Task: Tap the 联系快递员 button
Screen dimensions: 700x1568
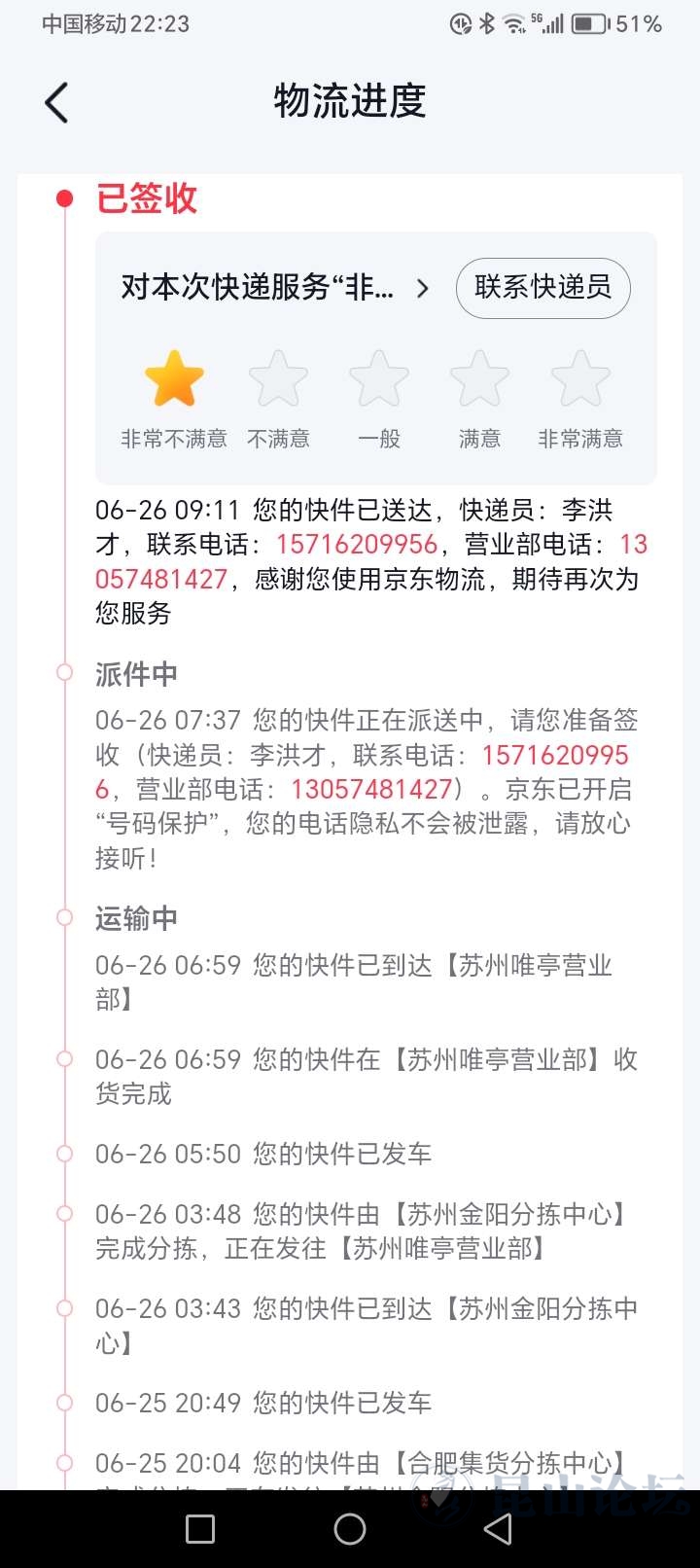Action: click(542, 288)
